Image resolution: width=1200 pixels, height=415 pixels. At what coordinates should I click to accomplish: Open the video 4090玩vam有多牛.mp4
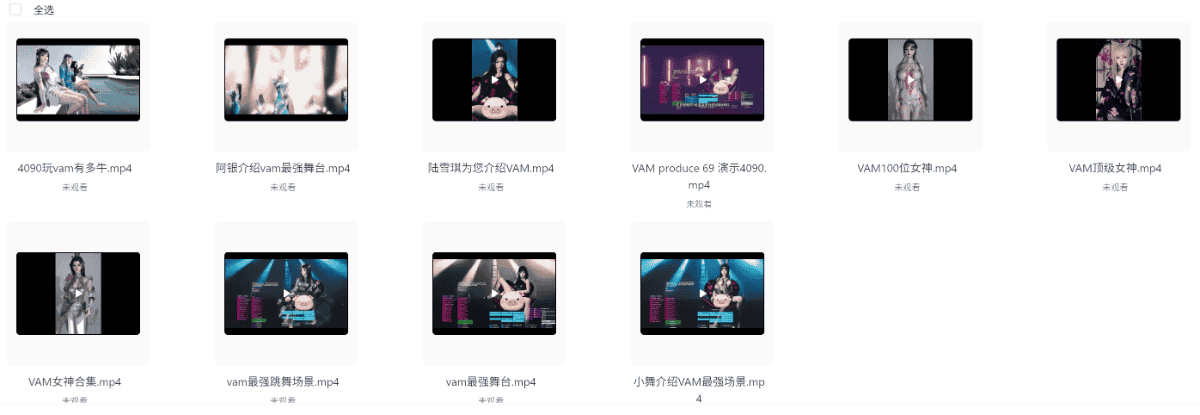[x=78, y=80]
